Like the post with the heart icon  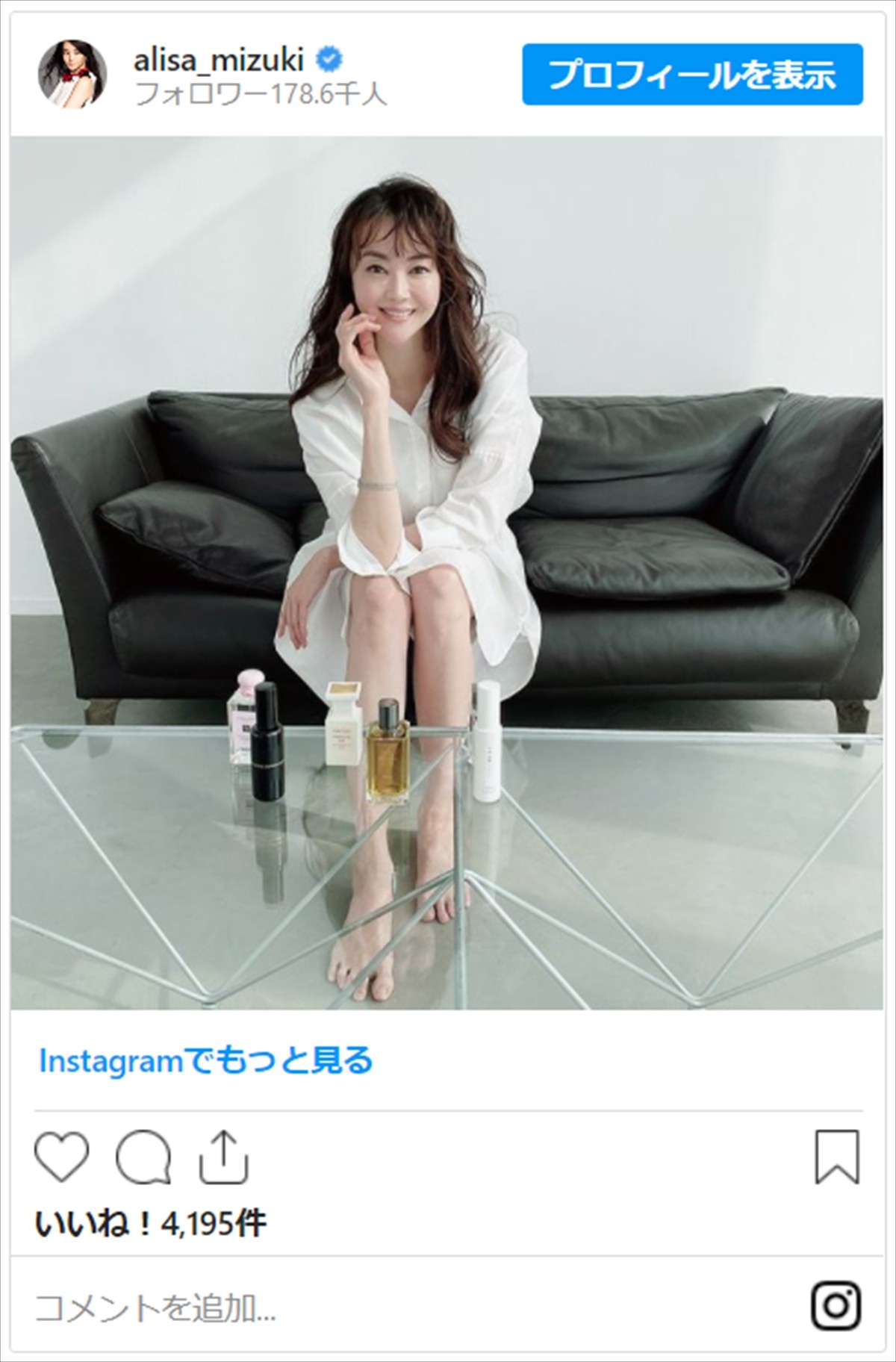click(62, 1157)
